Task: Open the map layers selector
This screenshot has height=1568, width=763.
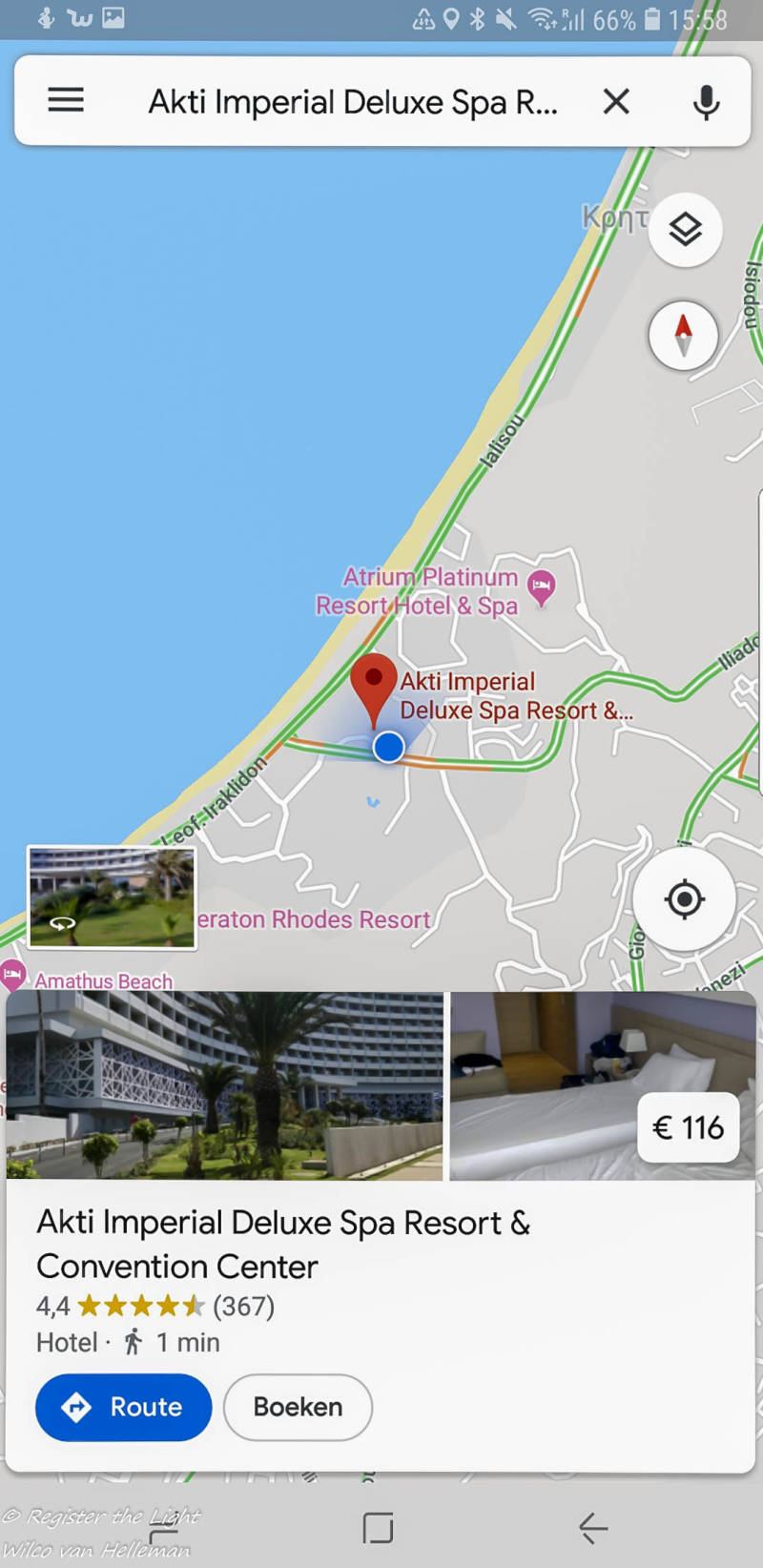Action: click(x=685, y=230)
